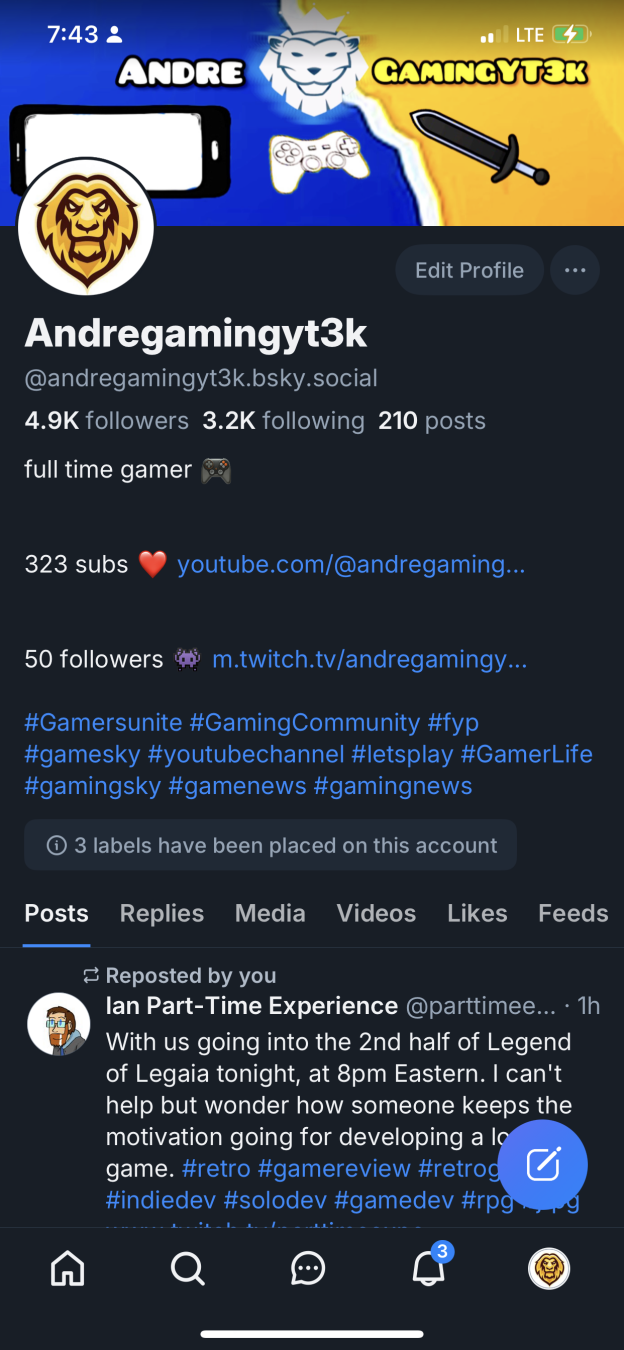Open the notifications bell

(x=428, y=1269)
